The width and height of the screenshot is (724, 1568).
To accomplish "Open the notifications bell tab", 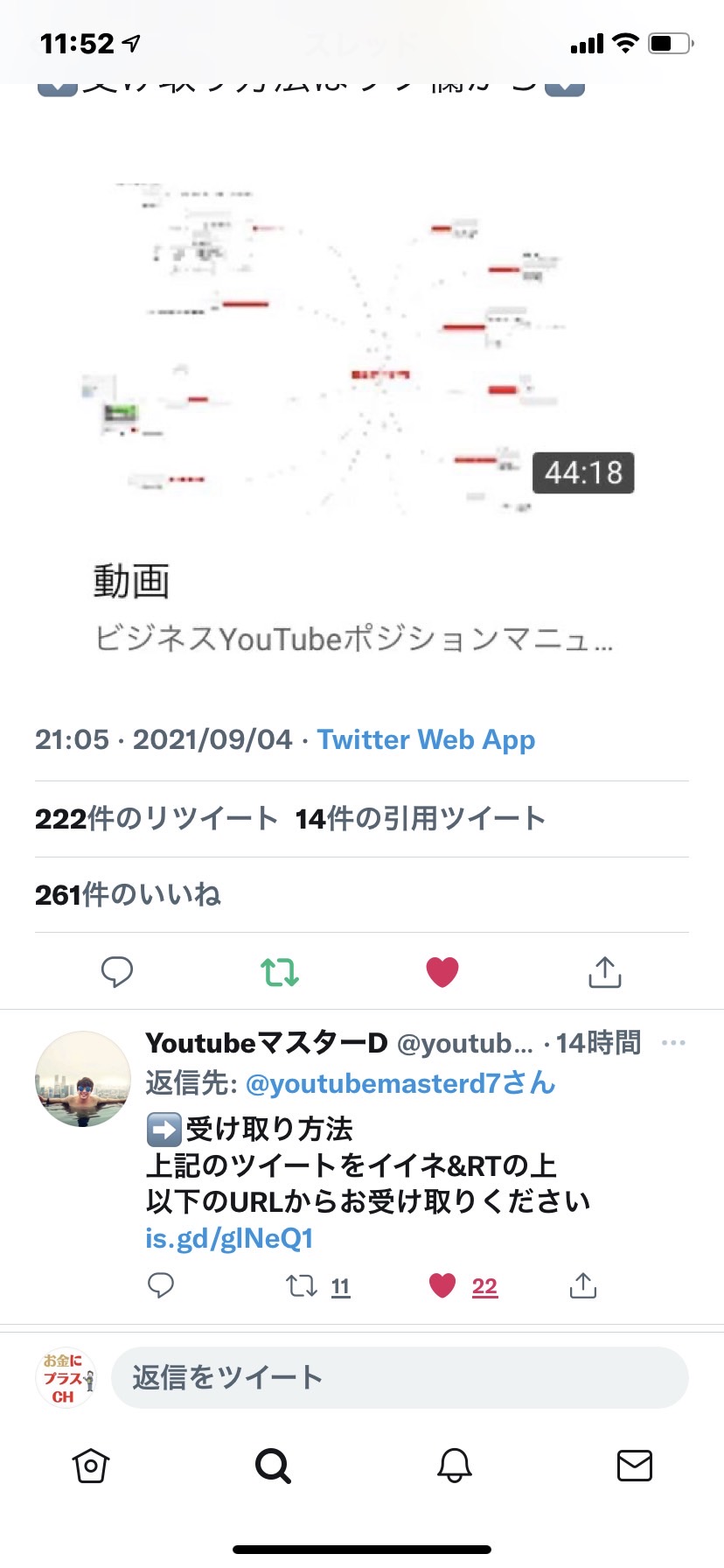I will 455,1466.
